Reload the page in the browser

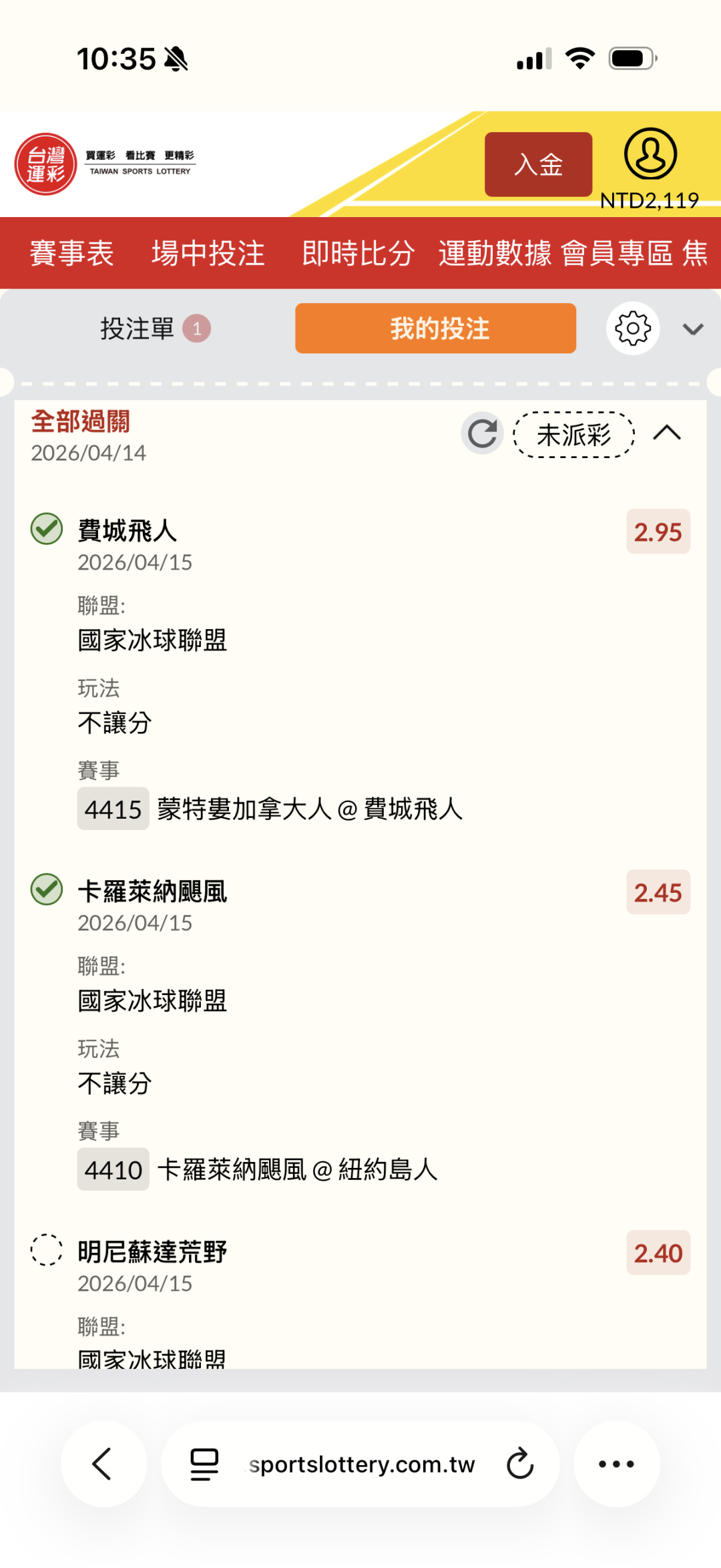(x=520, y=1464)
